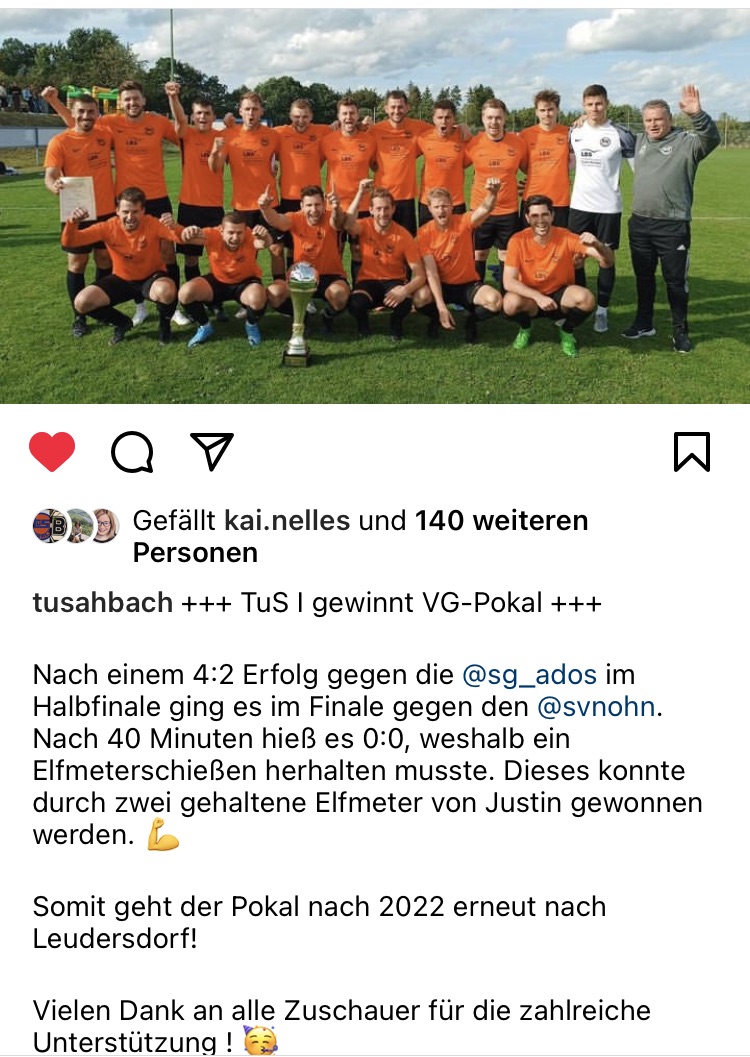This screenshot has height=1057, width=750.
Task: Open kai.nelles profile from the likes line
Action: (286, 521)
